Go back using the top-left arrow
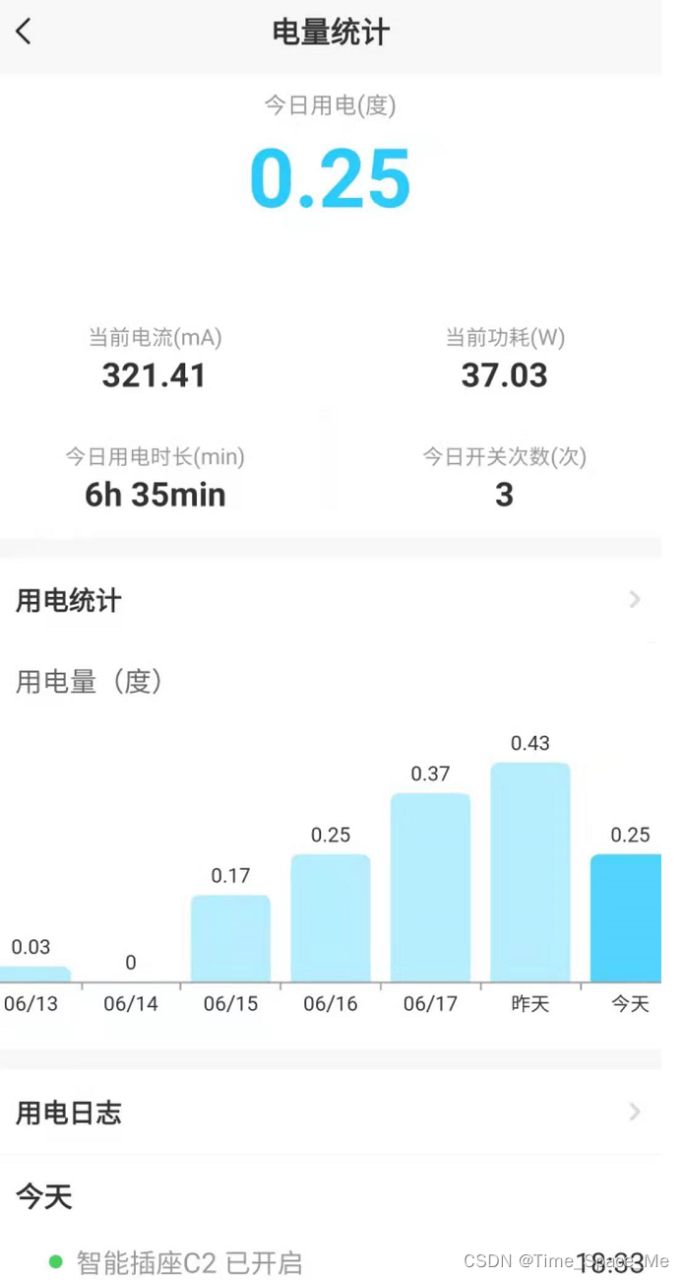The width and height of the screenshot is (684, 1280). tap(24, 32)
